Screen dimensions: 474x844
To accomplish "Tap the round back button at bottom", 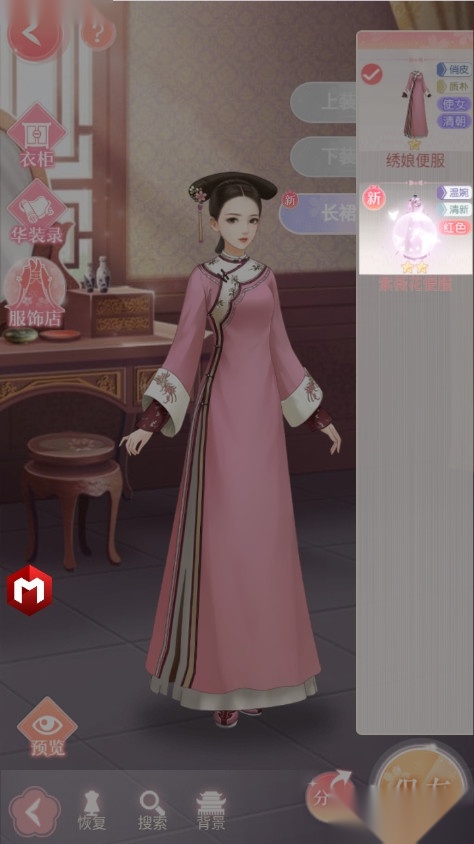I will point(35,811).
